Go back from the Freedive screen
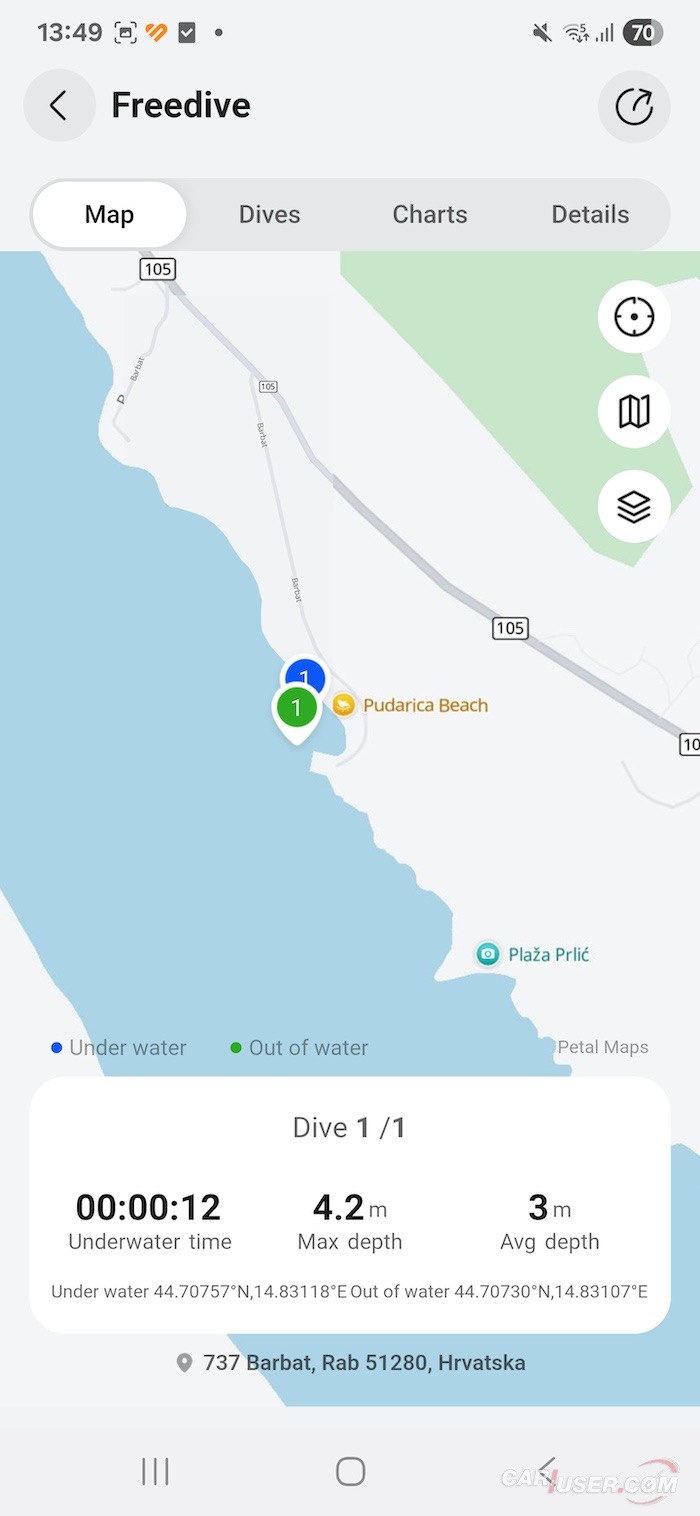This screenshot has height=1516, width=700. click(x=59, y=105)
